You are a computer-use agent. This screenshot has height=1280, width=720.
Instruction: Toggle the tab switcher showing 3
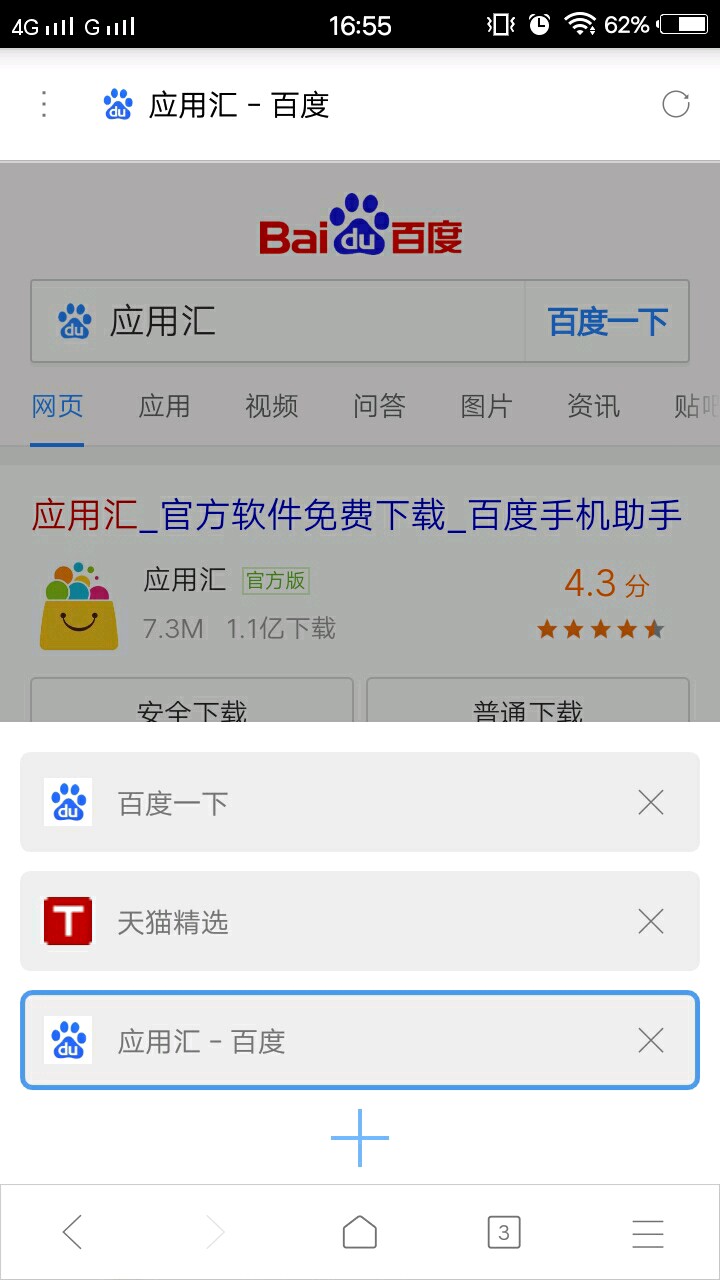tap(504, 1232)
